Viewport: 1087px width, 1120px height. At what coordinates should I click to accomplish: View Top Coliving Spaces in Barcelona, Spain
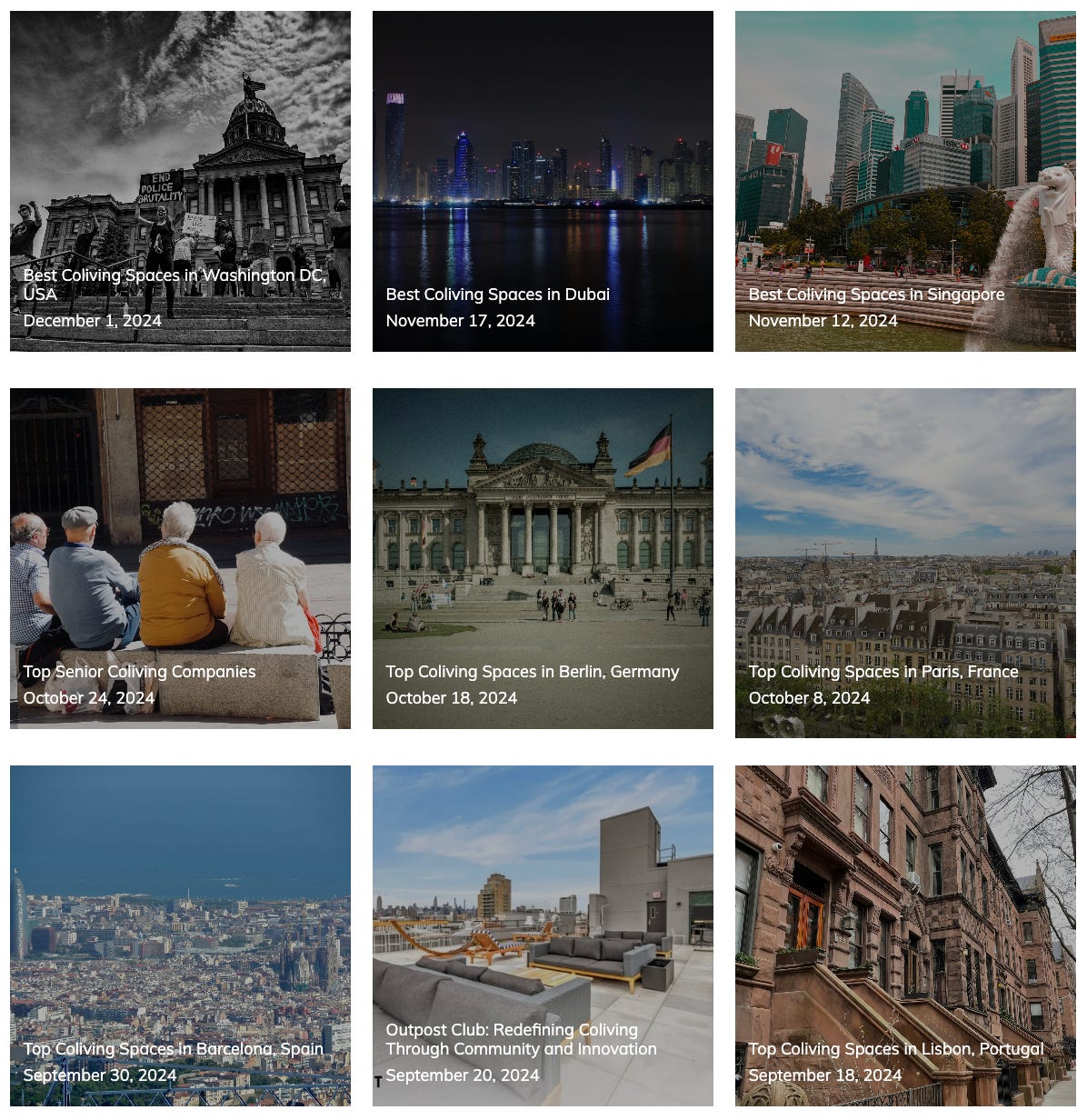click(173, 1049)
